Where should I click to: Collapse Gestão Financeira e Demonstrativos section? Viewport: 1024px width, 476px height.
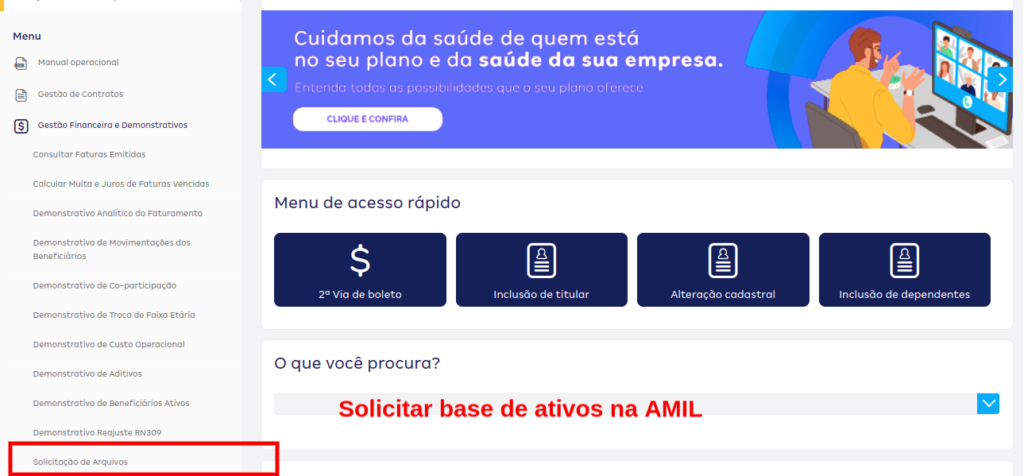click(112, 126)
